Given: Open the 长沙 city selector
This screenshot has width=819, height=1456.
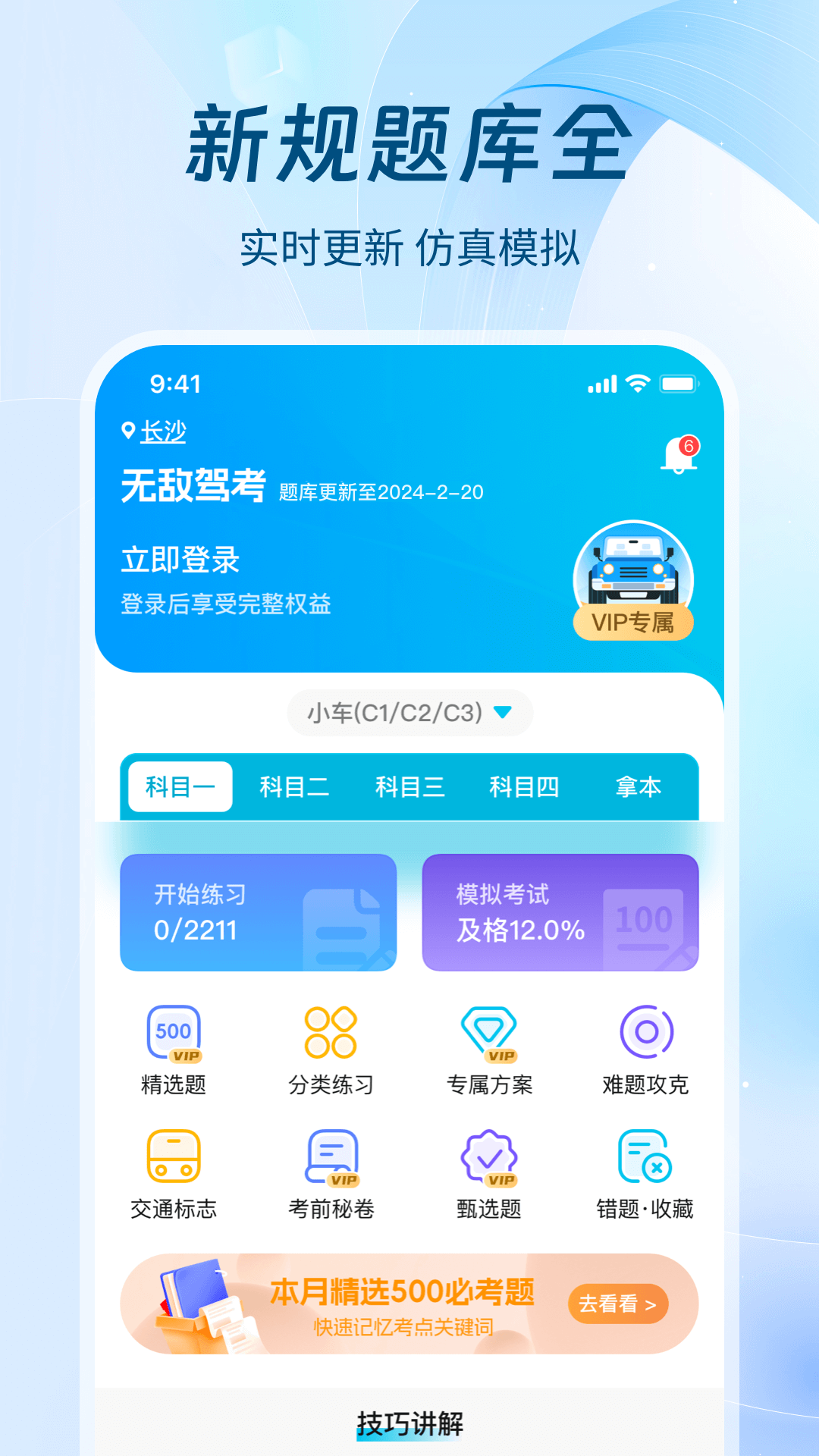Looking at the screenshot, I should point(162,432).
